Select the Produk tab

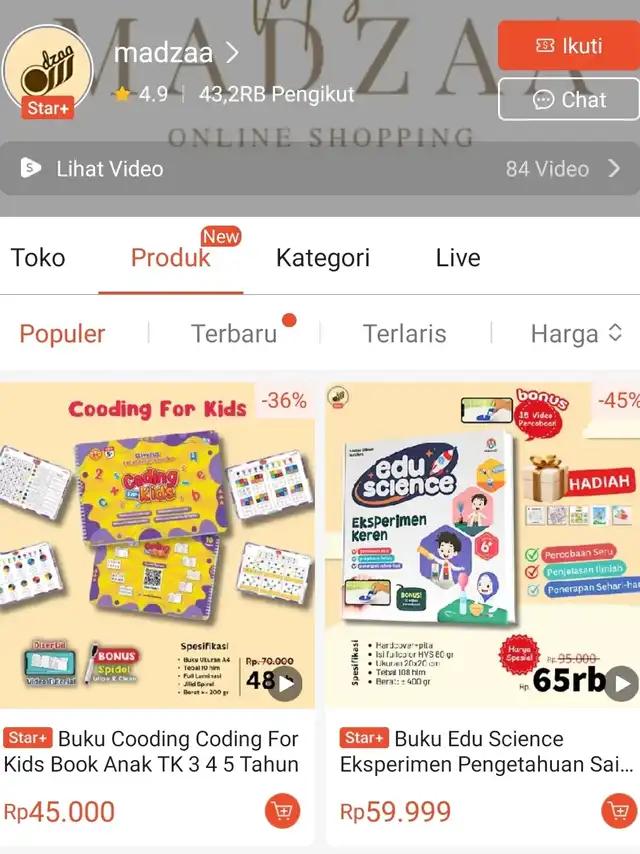click(171, 257)
